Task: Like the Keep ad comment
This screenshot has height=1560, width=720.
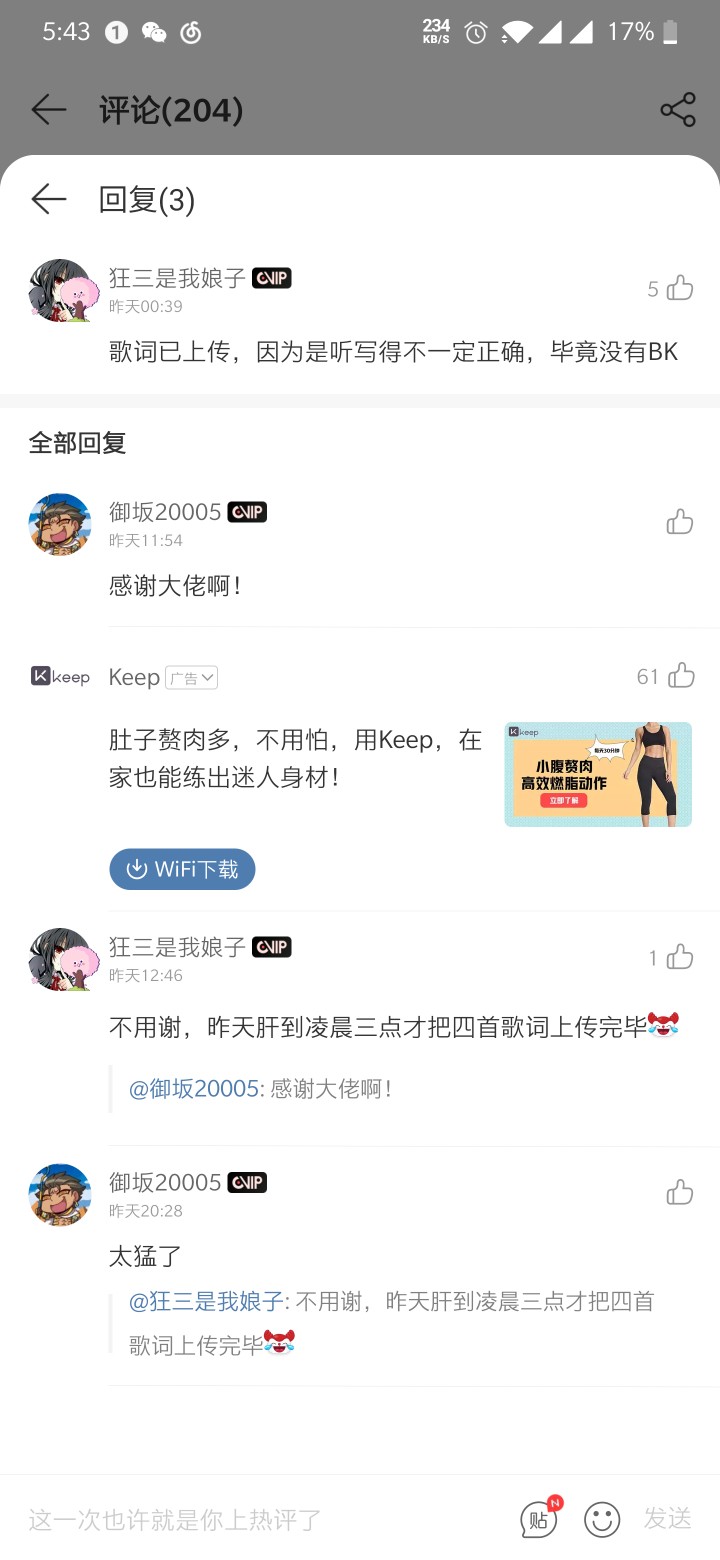Action: coord(680,677)
